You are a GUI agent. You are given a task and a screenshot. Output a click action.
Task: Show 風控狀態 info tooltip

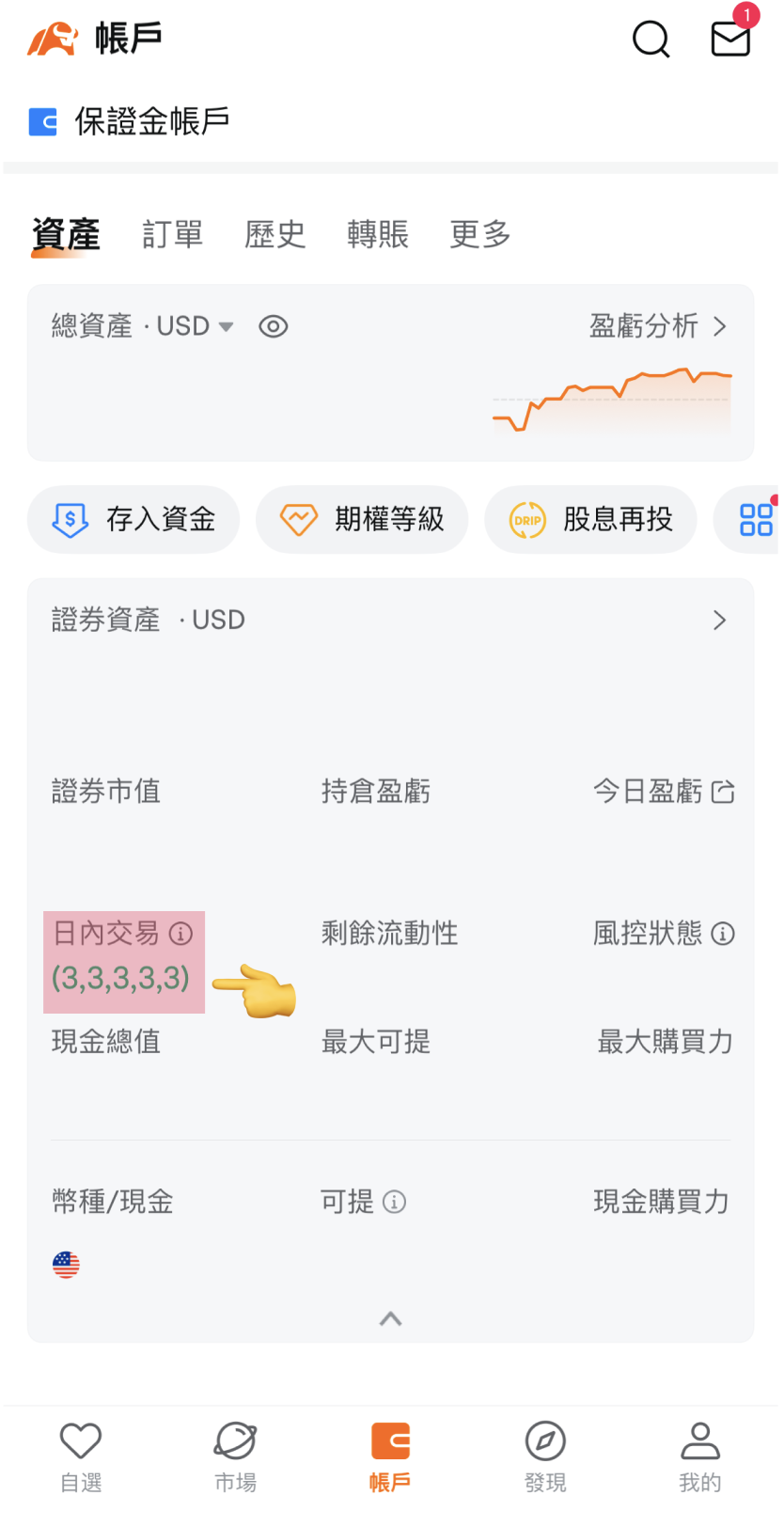(723, 934)
